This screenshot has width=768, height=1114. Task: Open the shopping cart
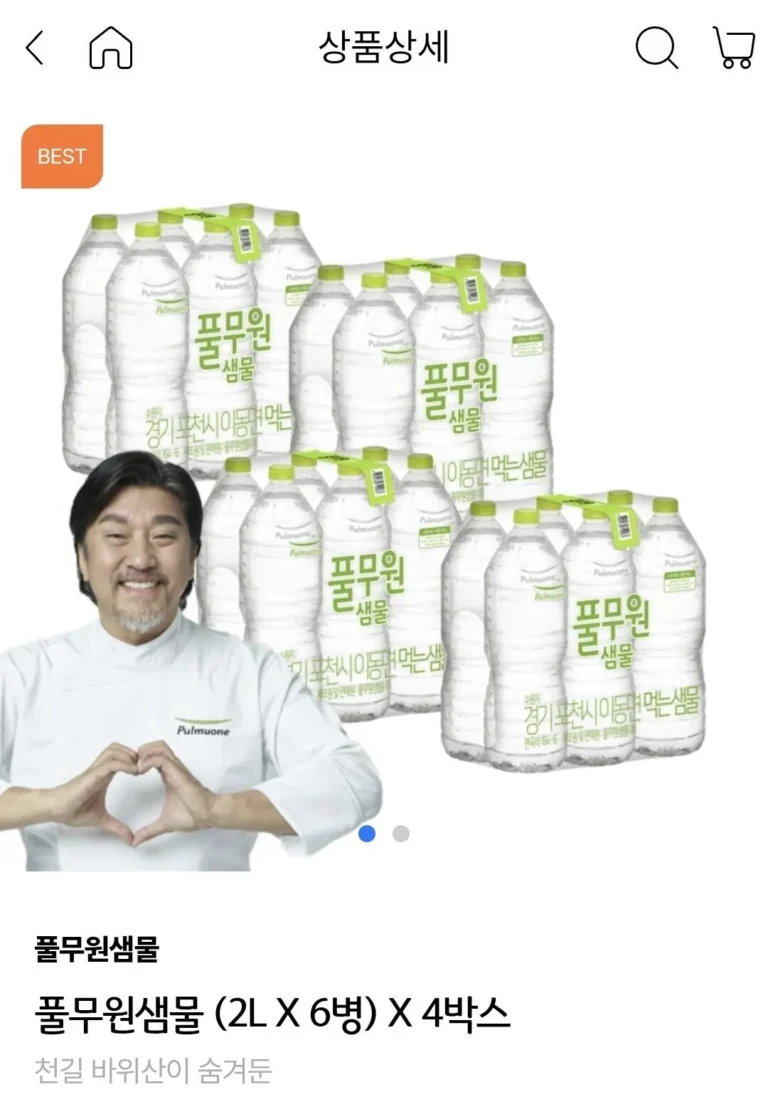point(733,48)
